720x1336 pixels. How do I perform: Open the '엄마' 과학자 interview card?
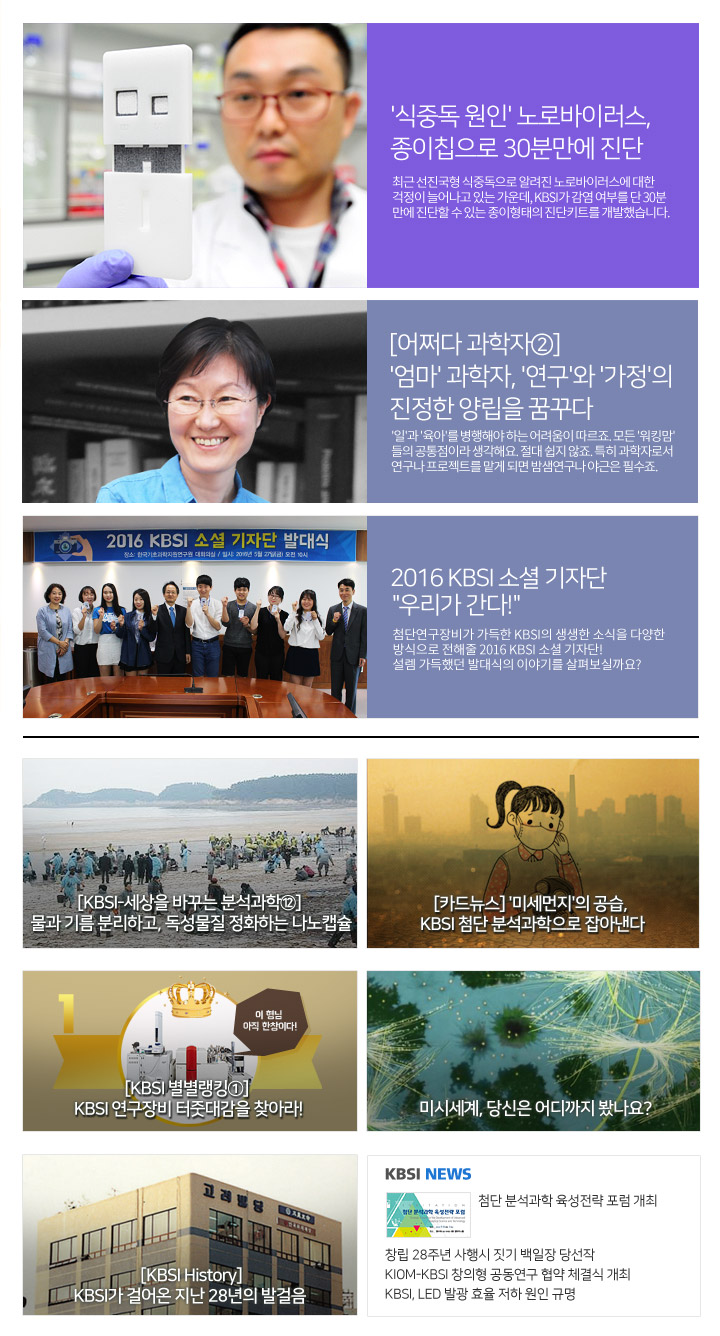531,378
